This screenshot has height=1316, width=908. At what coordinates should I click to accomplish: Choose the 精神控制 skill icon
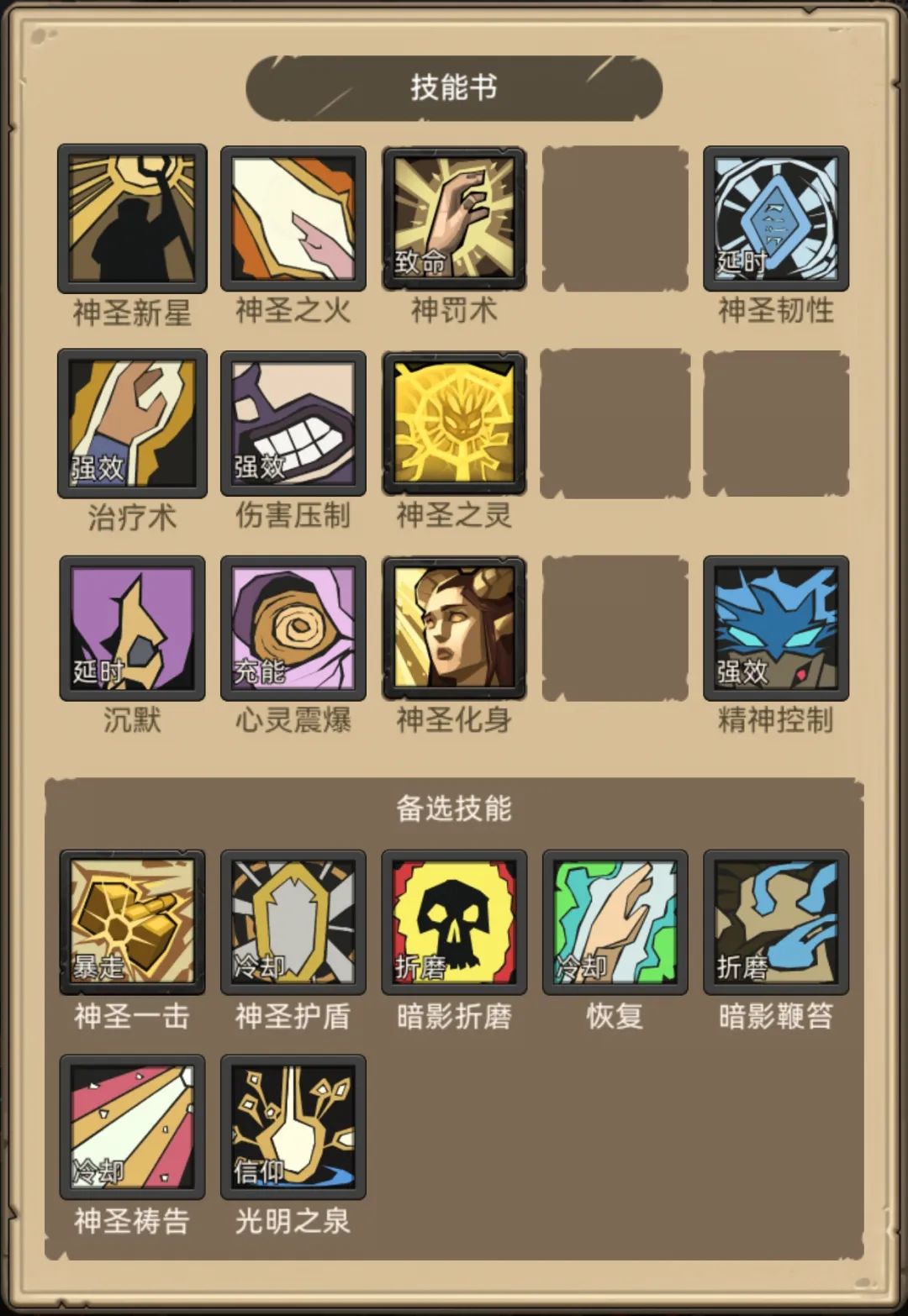776,628
